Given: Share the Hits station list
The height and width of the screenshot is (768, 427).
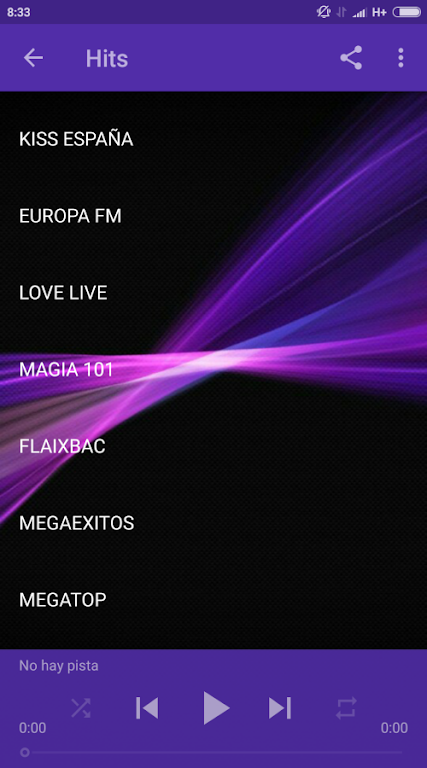Looking at the screenshot, I should [351, 58].
